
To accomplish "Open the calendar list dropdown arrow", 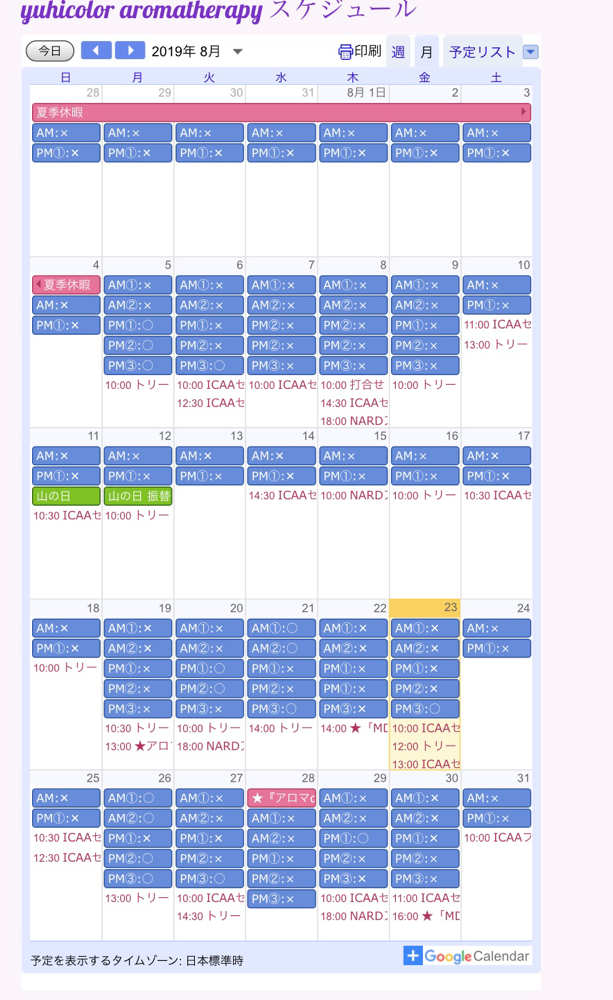I will [x=531, y=52].
